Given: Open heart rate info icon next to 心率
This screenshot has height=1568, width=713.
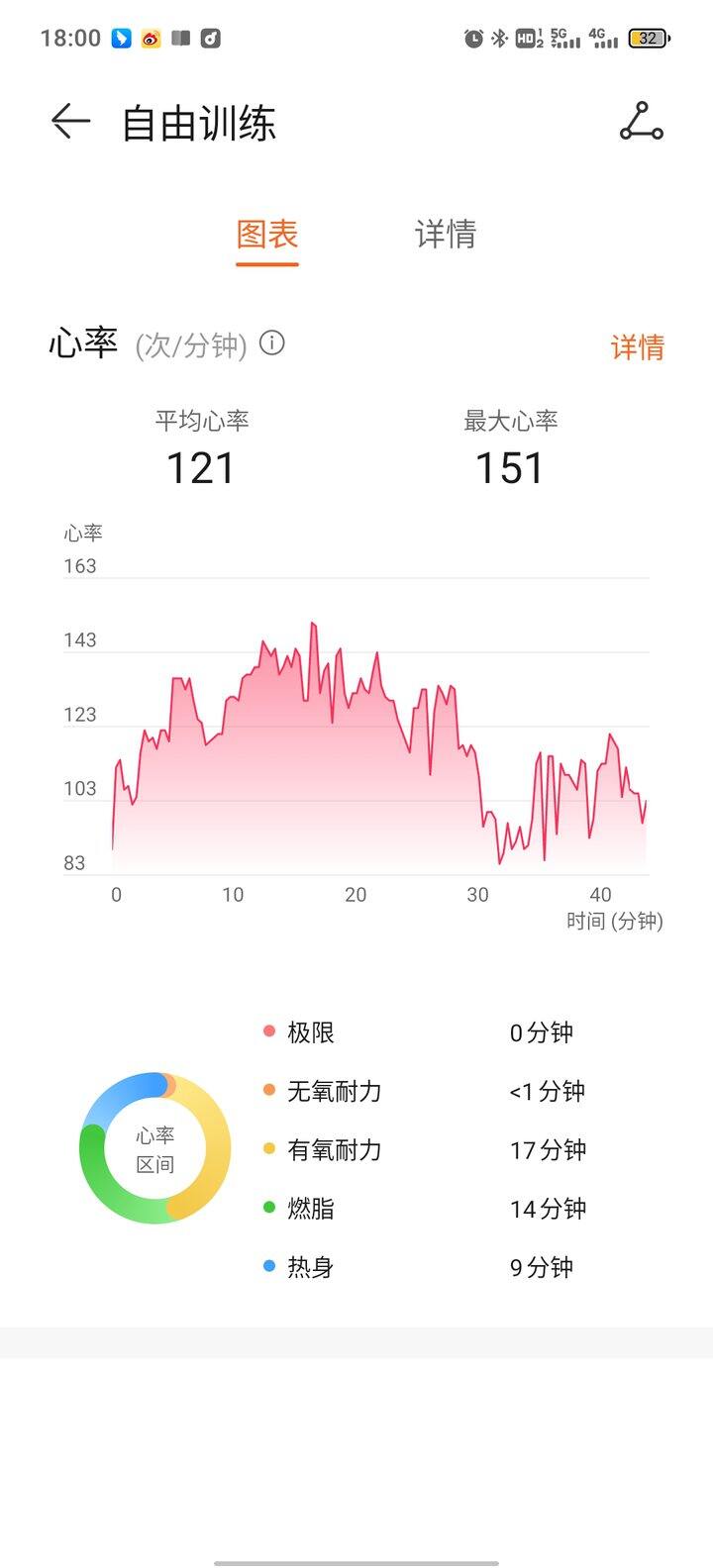Looking at the screenshot, I should (272, 343).
